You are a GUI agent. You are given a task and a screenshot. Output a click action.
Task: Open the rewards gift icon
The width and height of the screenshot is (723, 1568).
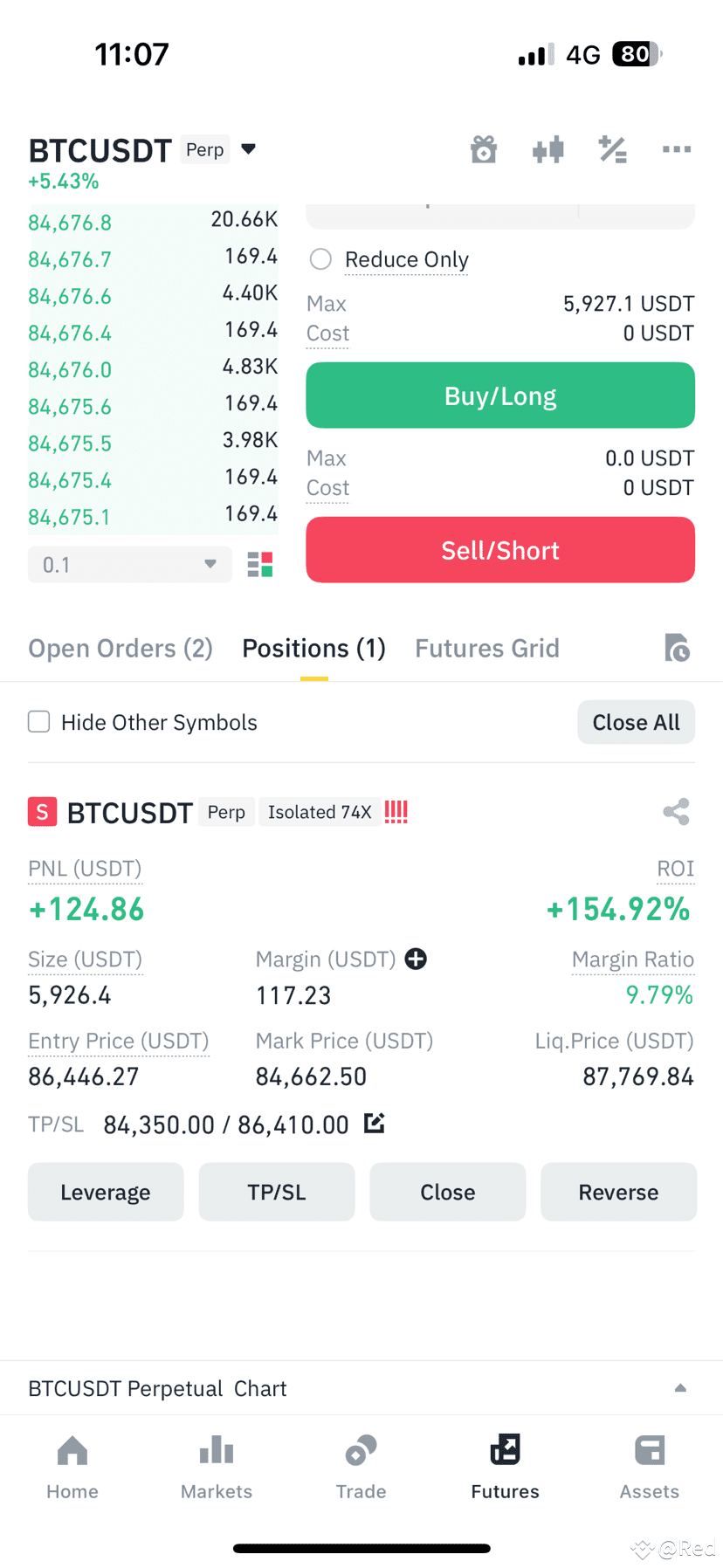[x=484, y=149]
